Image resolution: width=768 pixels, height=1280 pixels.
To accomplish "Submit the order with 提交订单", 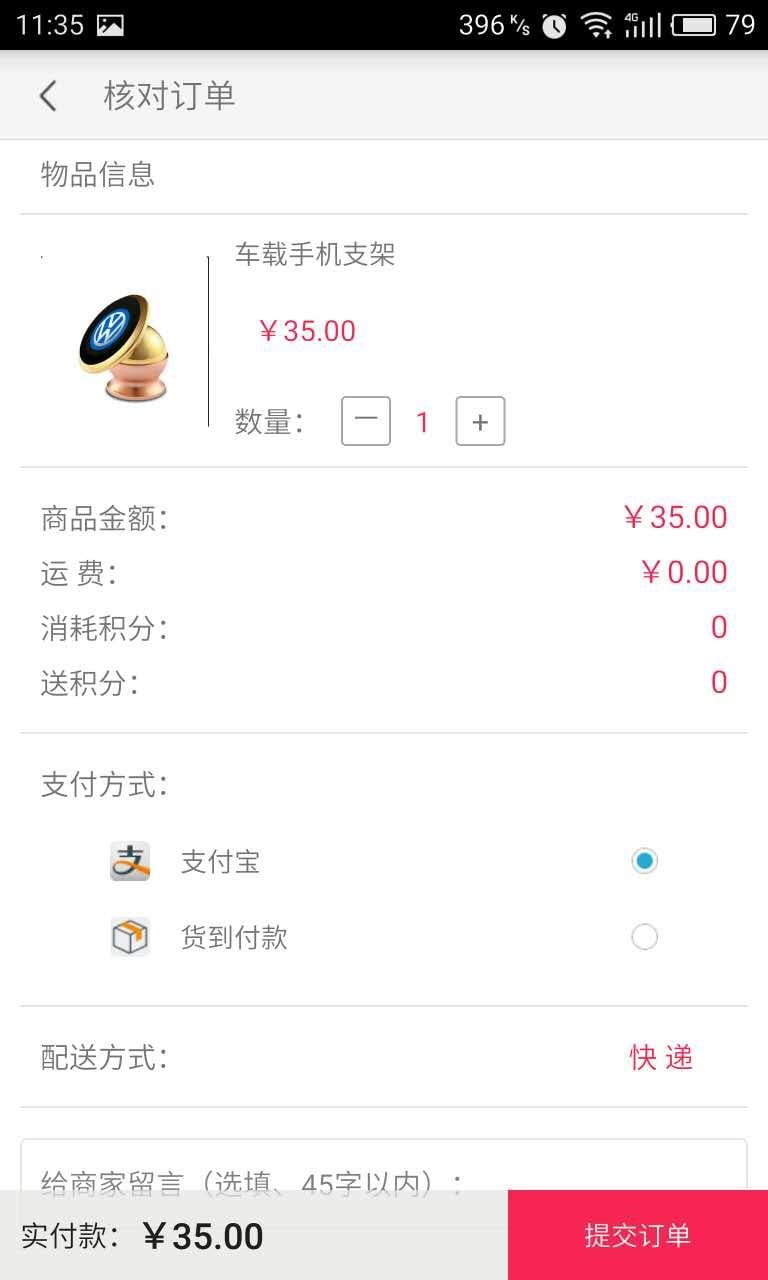I will [x=637, y=1235].
